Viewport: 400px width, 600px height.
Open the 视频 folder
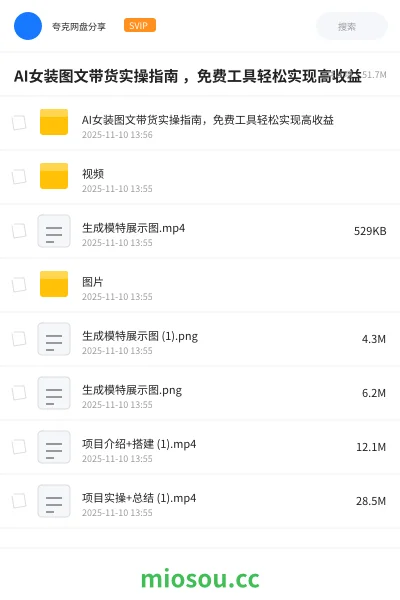[x=200, y=177]
